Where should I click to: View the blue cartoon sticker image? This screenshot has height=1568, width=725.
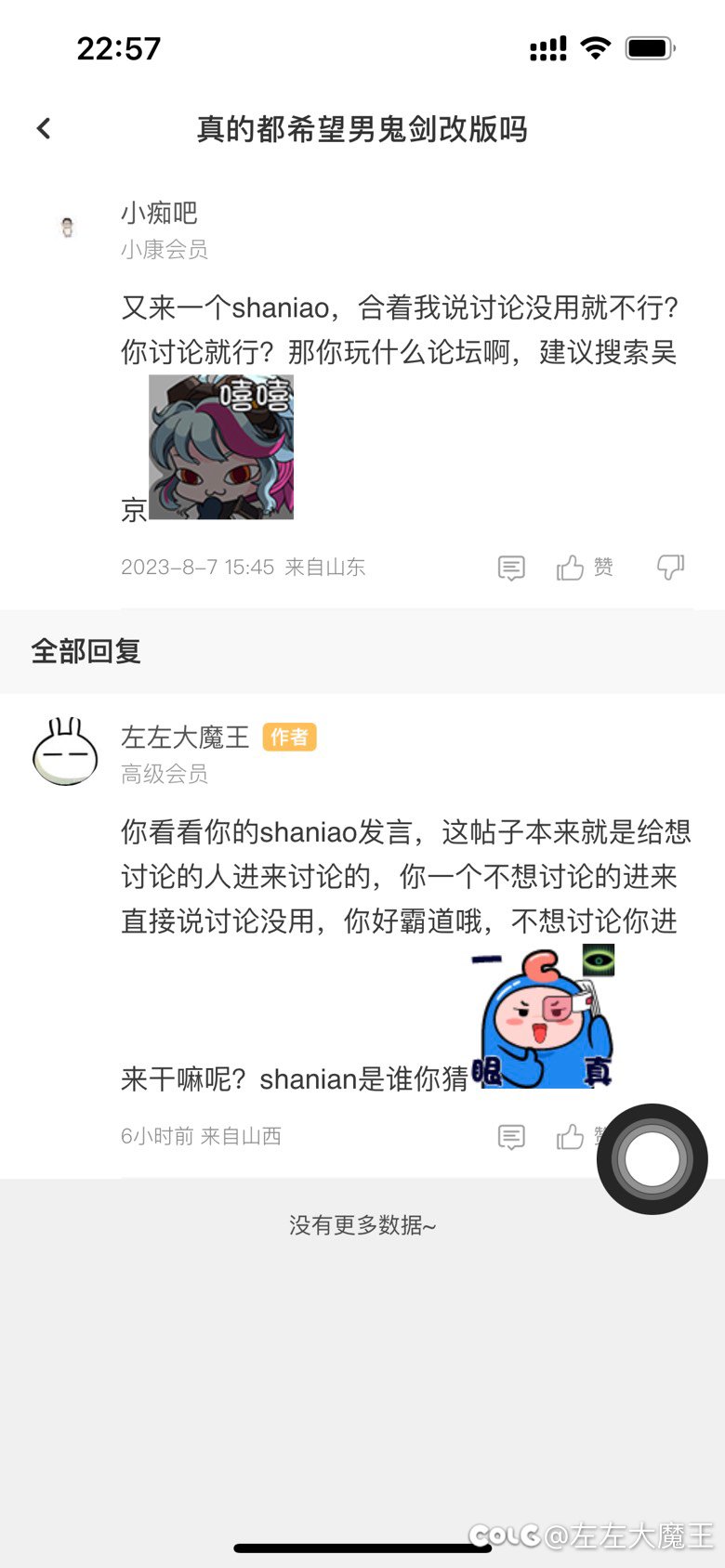click(543, 1016)
